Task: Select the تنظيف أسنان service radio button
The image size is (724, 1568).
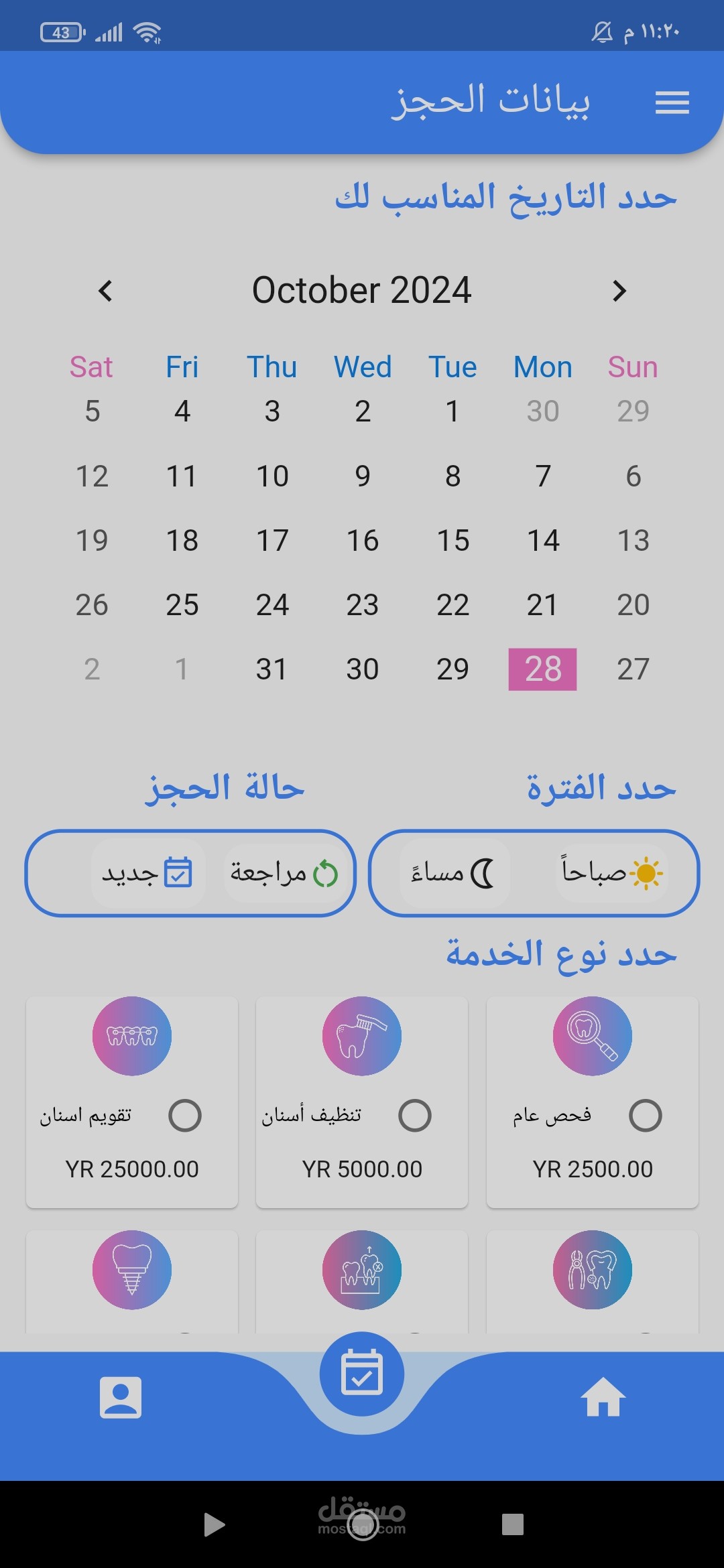Action: pyautogui.click(x=415, y=1116)
